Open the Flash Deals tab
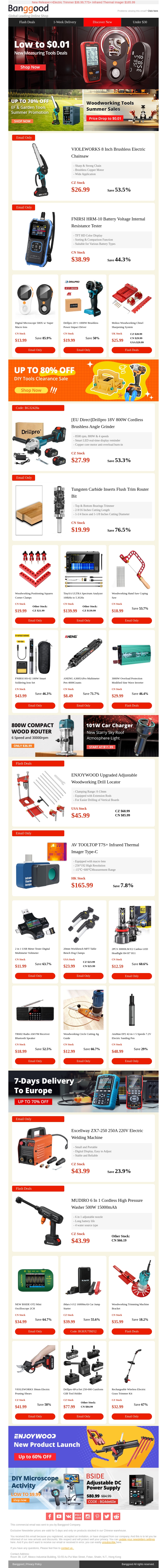This screenshot has height=1568, width=167. coord(27,22)
